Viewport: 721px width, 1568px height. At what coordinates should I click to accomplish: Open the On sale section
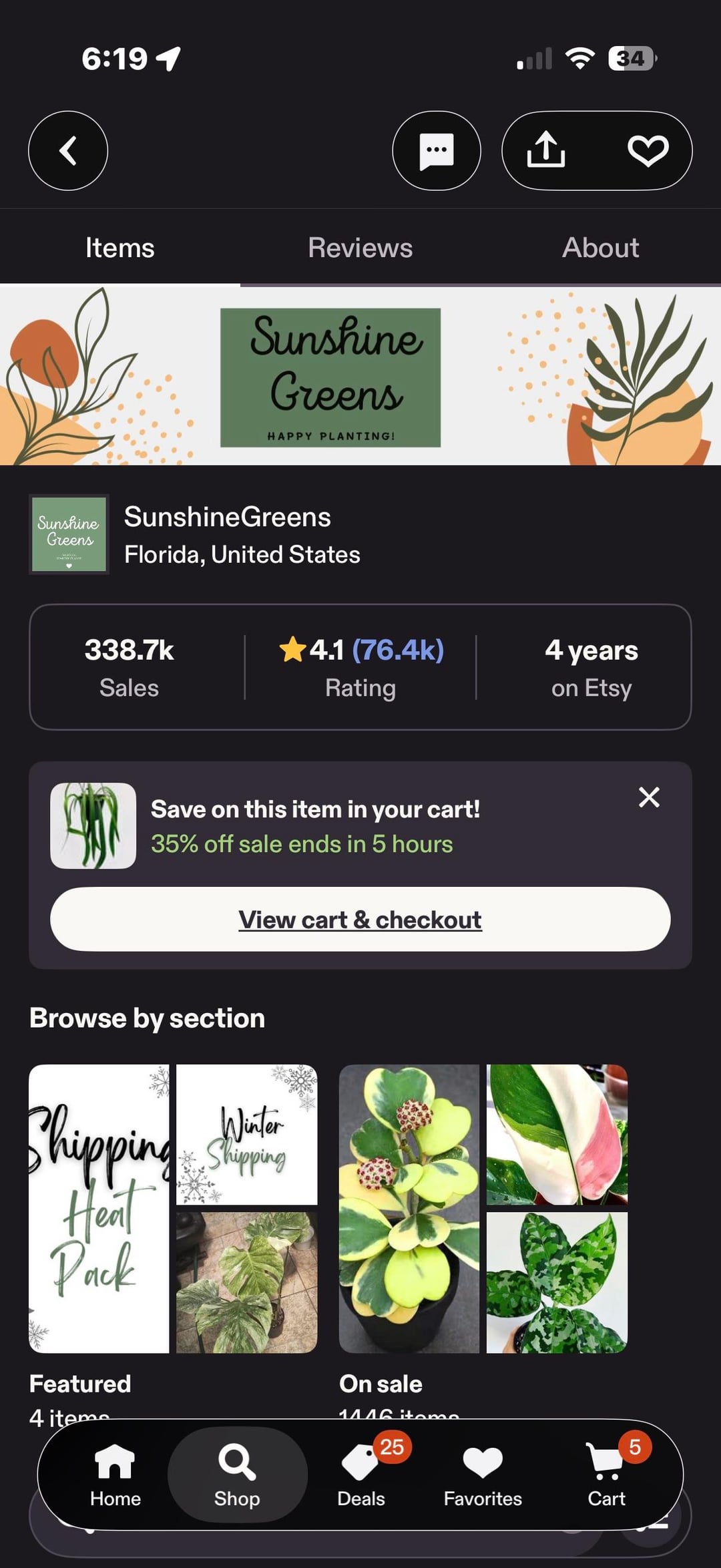[483, 1209]
